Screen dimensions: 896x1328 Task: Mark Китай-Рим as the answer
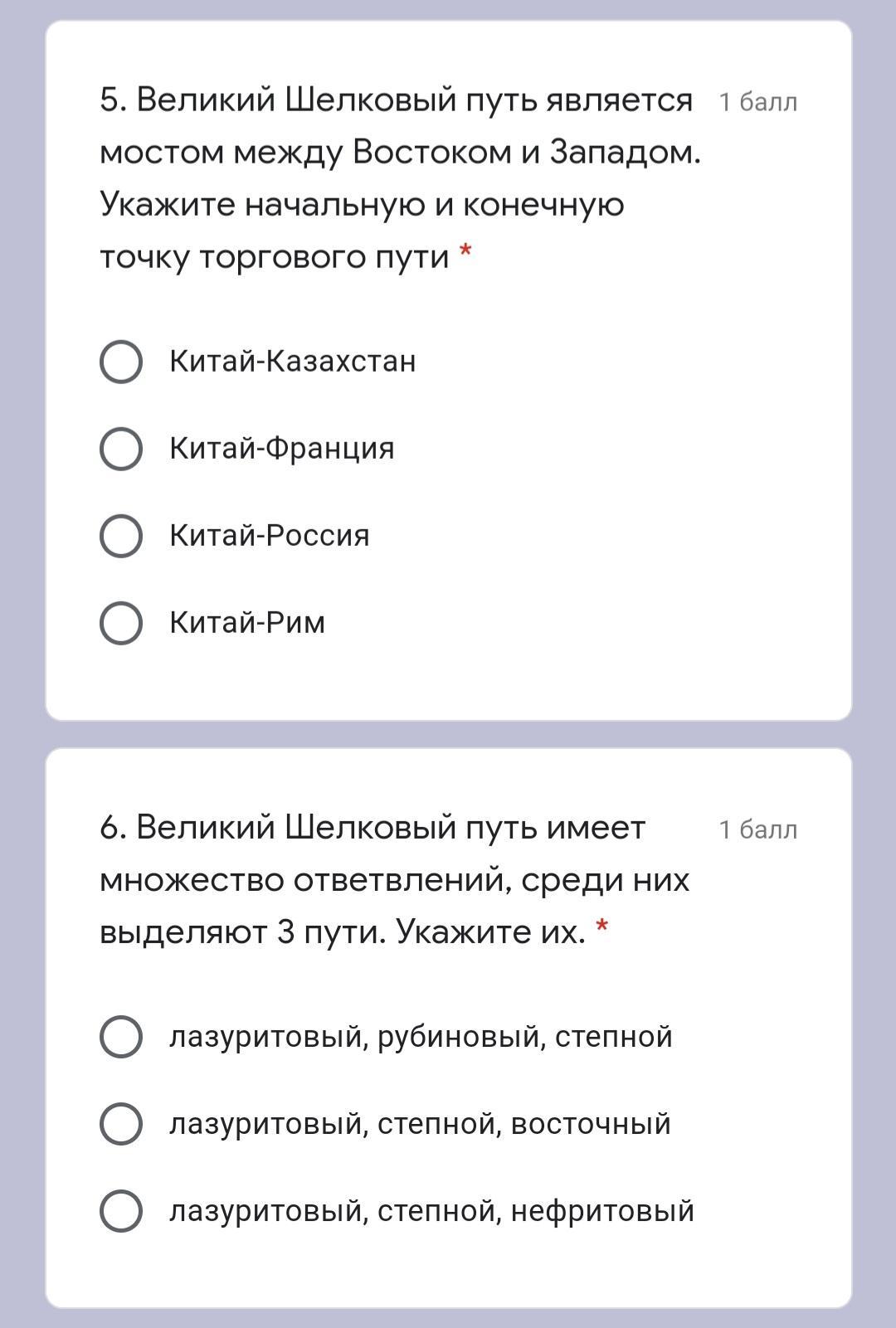[121, 623]
